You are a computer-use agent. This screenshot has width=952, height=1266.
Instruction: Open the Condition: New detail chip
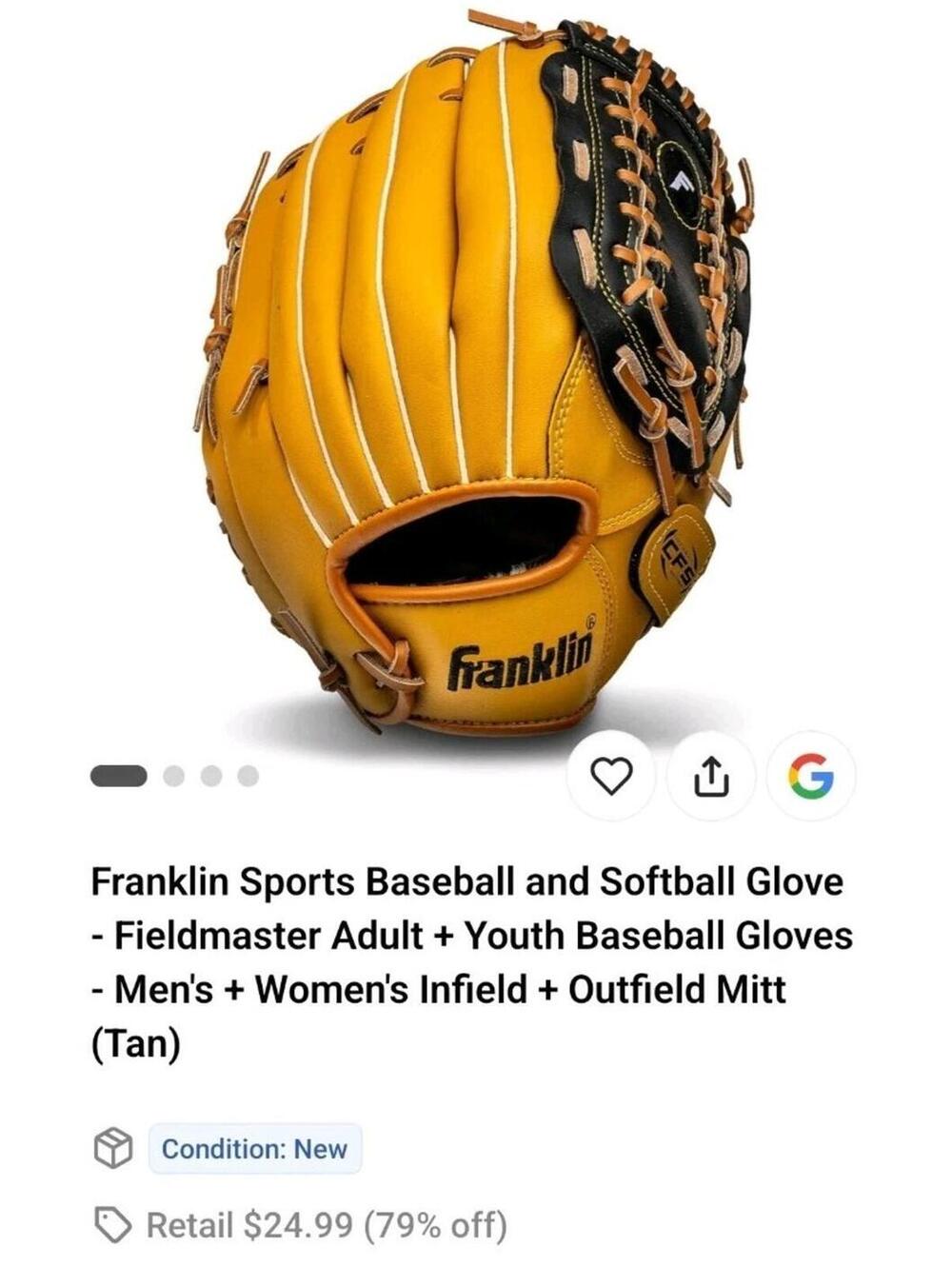[255, 1148]
